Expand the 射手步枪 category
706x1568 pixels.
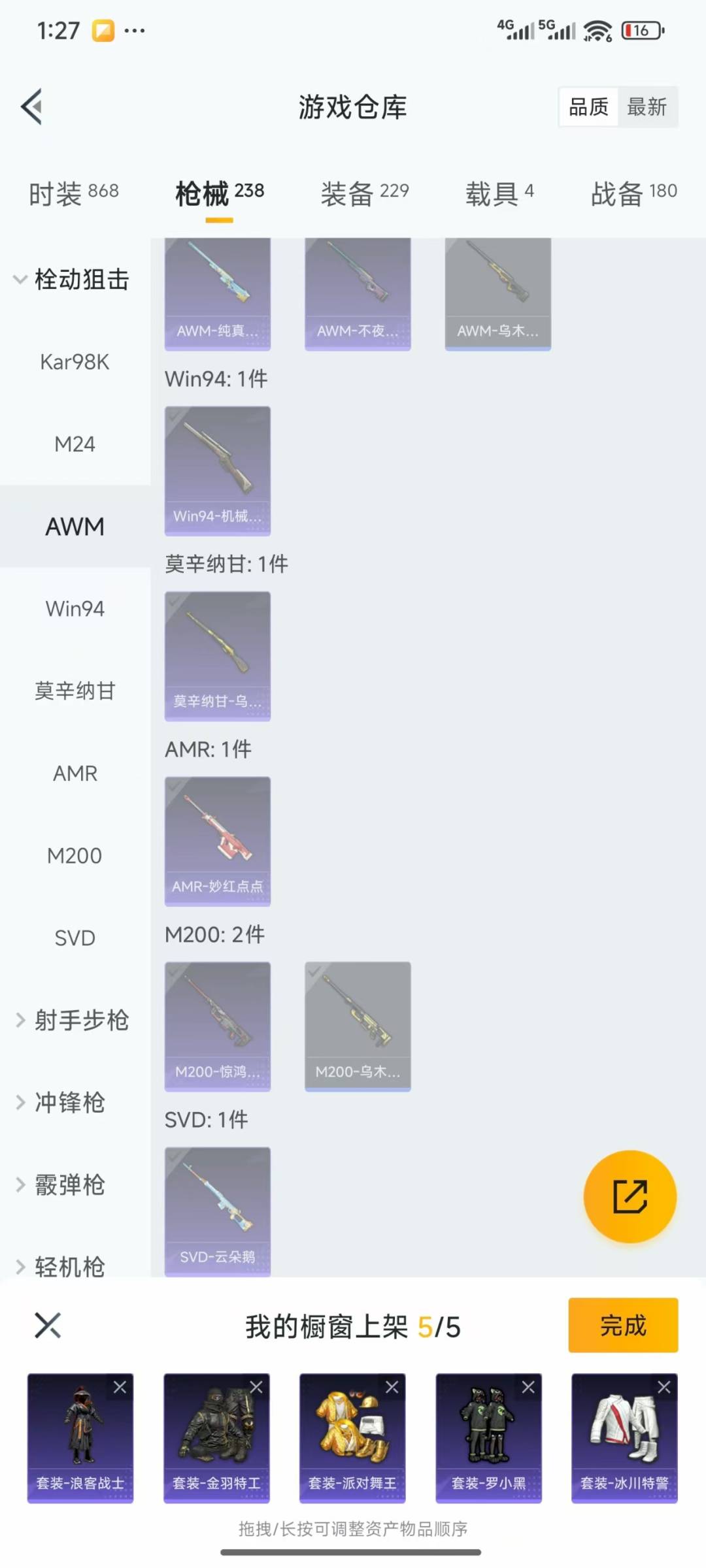tap(72, 1021)
